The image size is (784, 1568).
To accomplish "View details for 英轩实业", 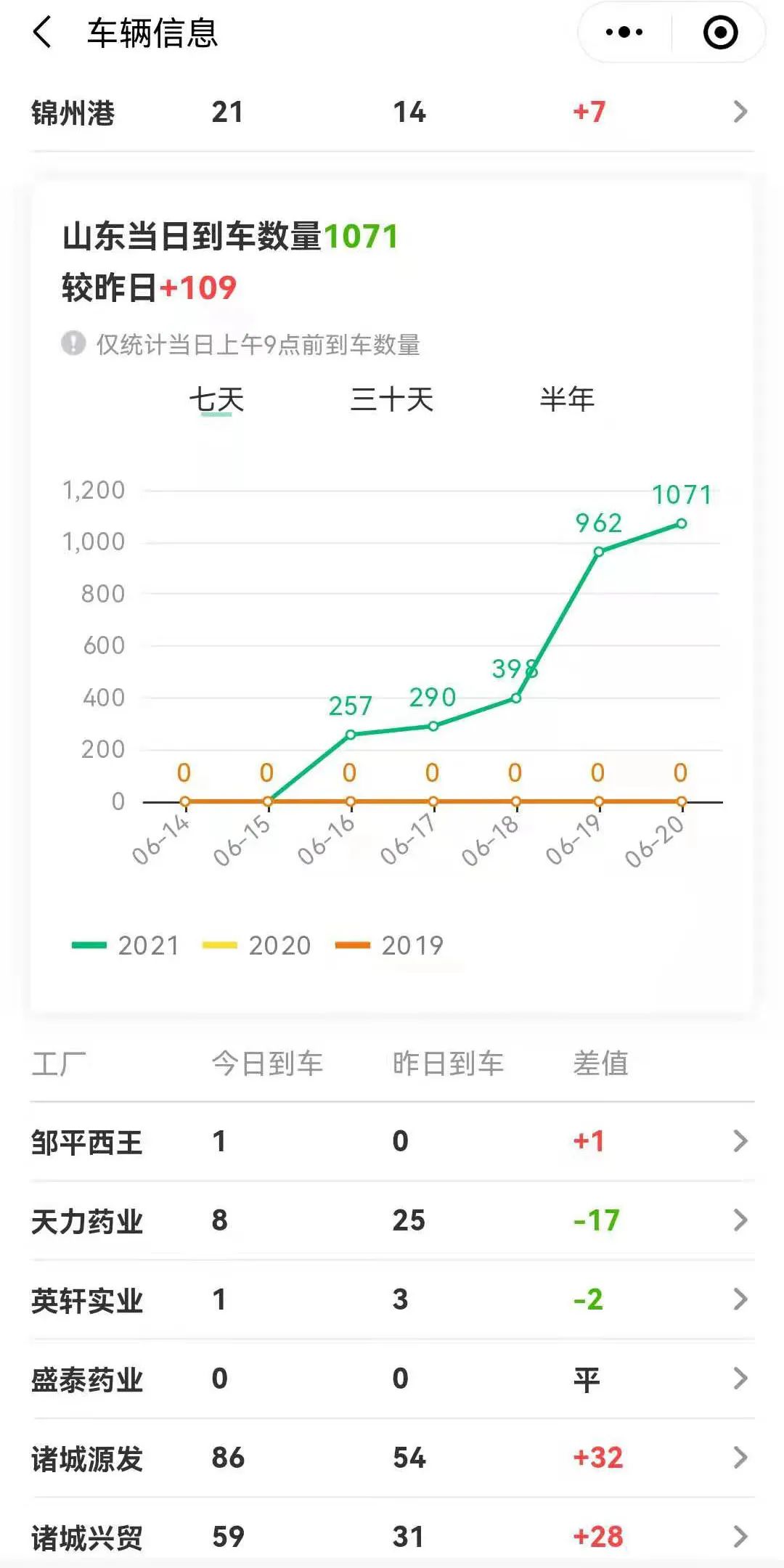I will click(x=392, y=1300).
